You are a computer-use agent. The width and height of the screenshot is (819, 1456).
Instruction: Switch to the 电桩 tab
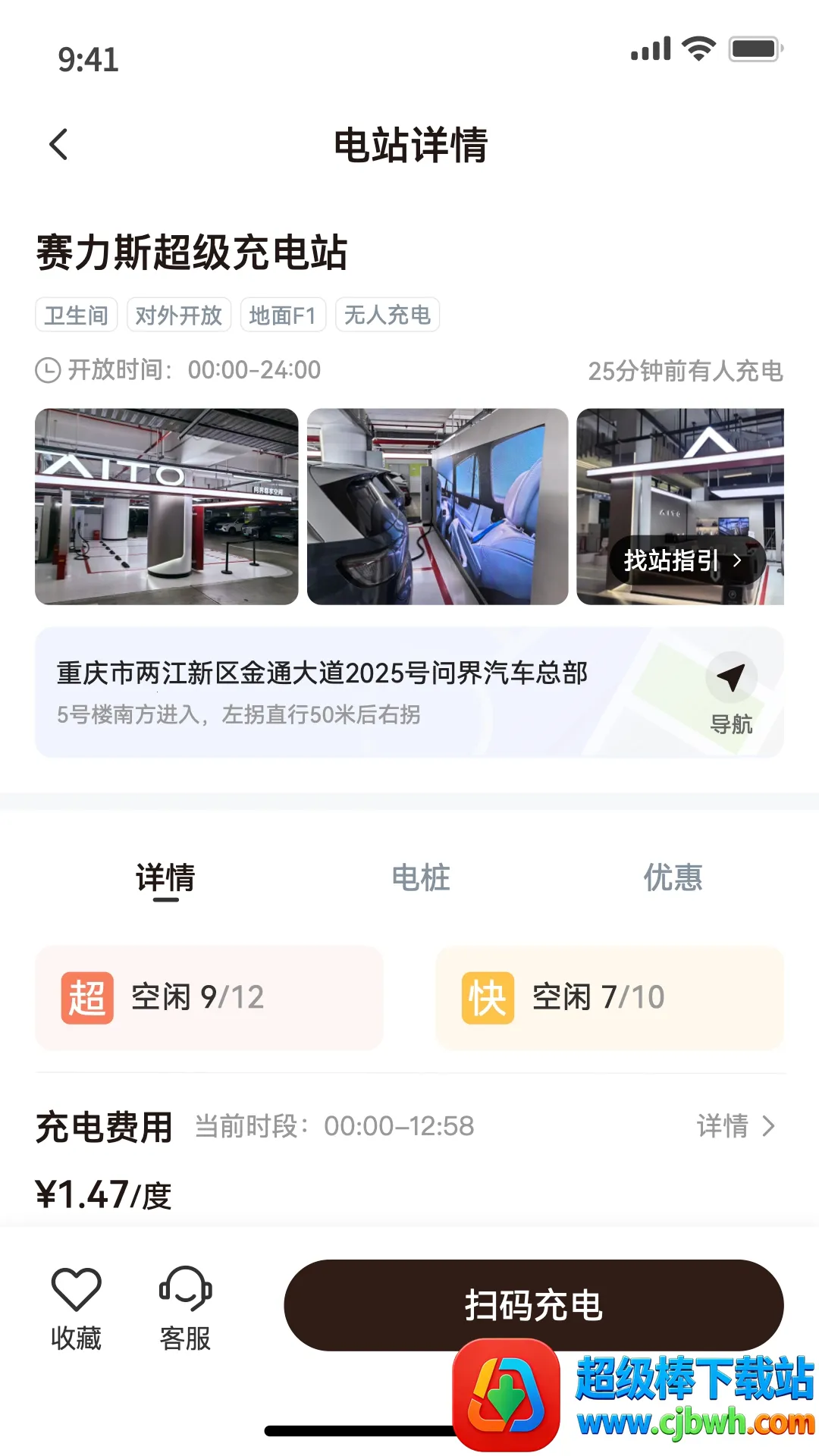421,877
